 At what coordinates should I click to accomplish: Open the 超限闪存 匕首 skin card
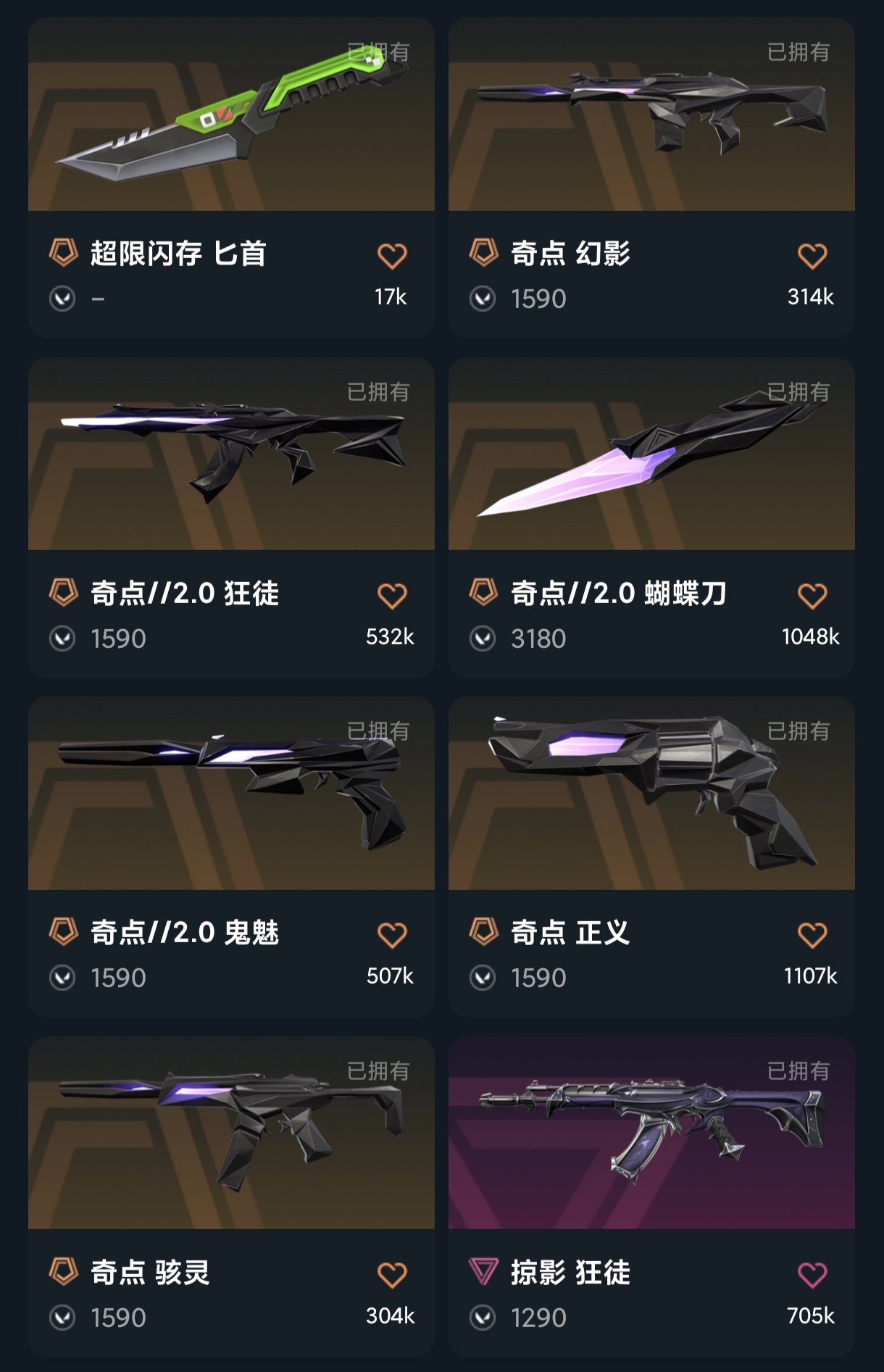click(231, 116)
